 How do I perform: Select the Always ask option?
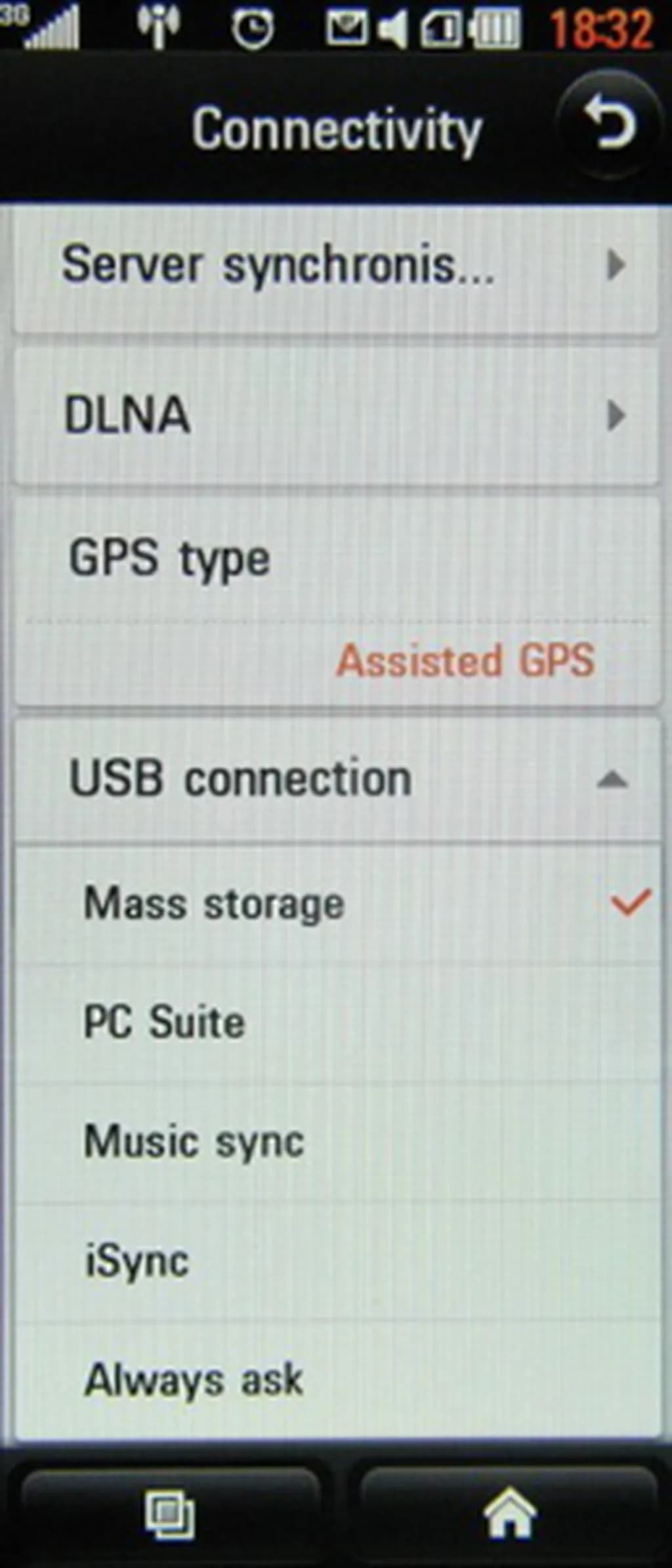tap(336, 1380)
